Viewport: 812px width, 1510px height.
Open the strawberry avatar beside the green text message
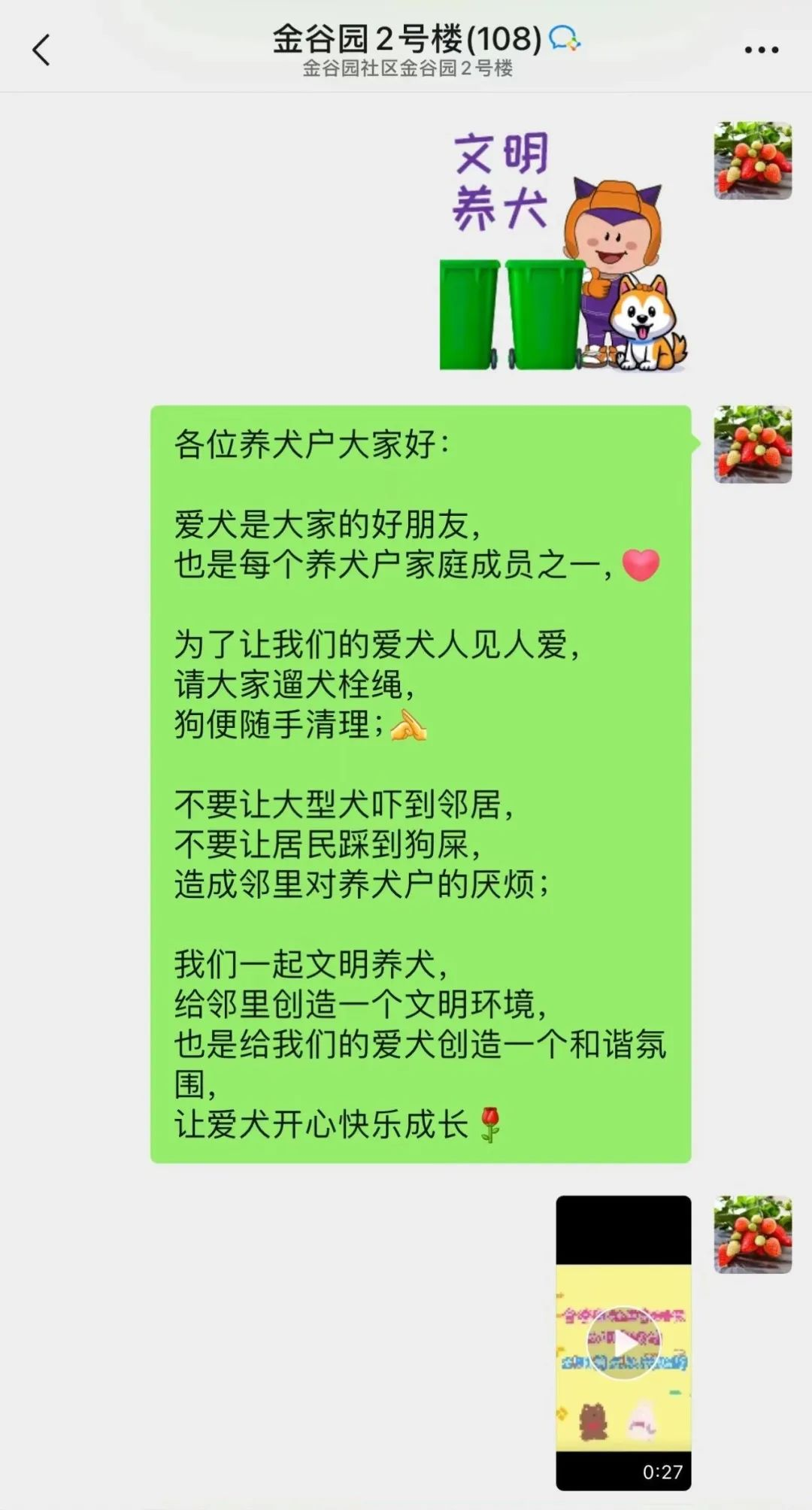pos(753,444)
